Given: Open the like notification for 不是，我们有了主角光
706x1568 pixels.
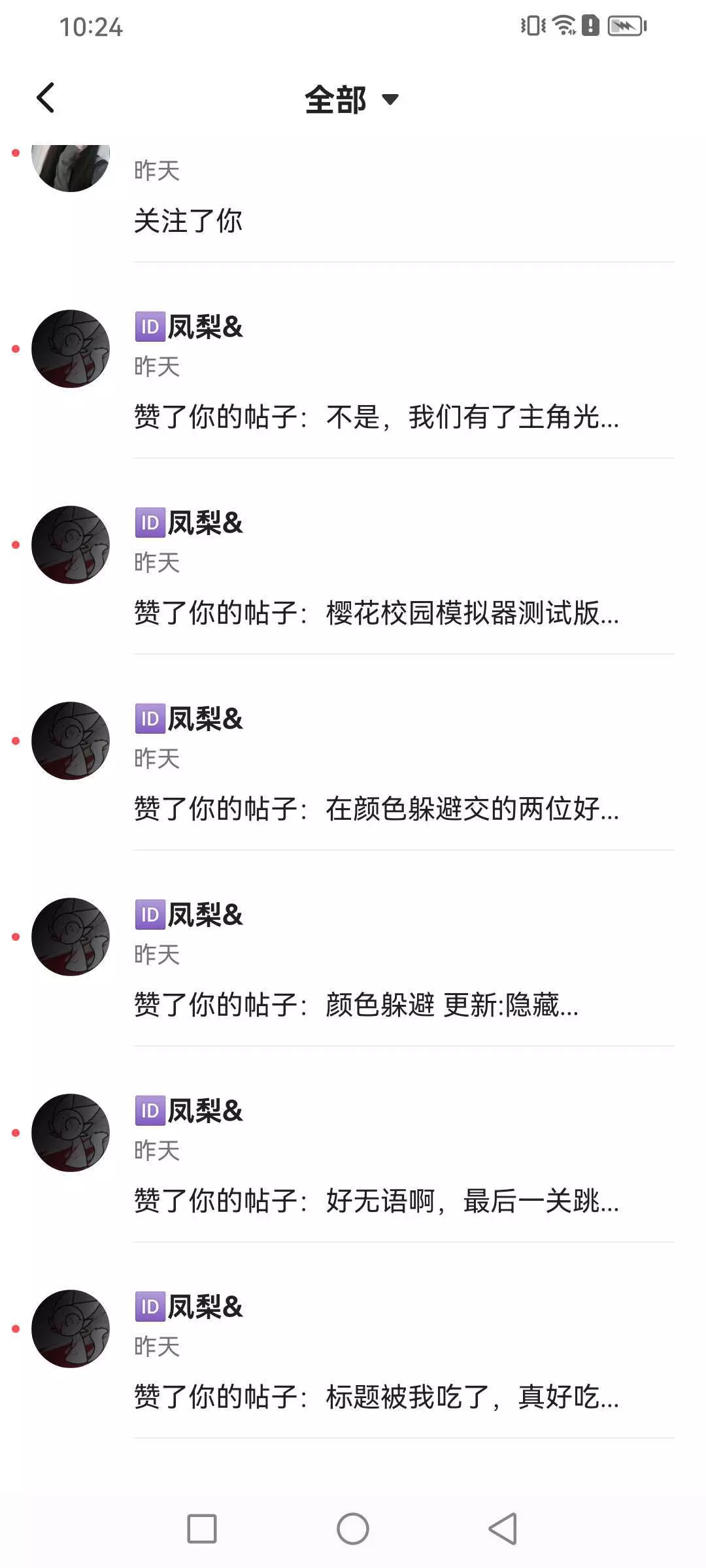Looking at the screenshot, I should tap(376, 417).
